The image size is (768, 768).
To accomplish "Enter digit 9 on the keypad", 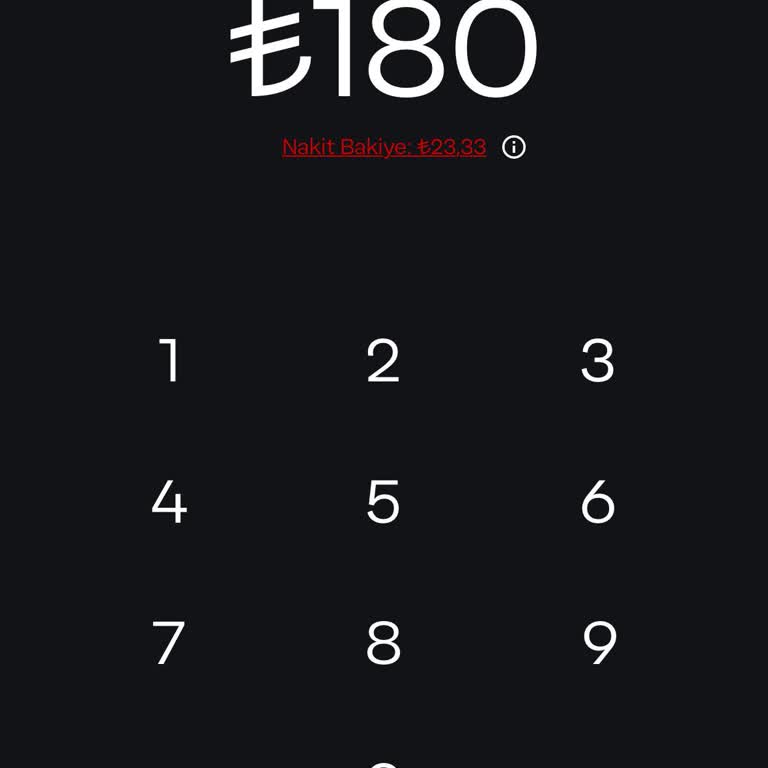I will [598, 643].
